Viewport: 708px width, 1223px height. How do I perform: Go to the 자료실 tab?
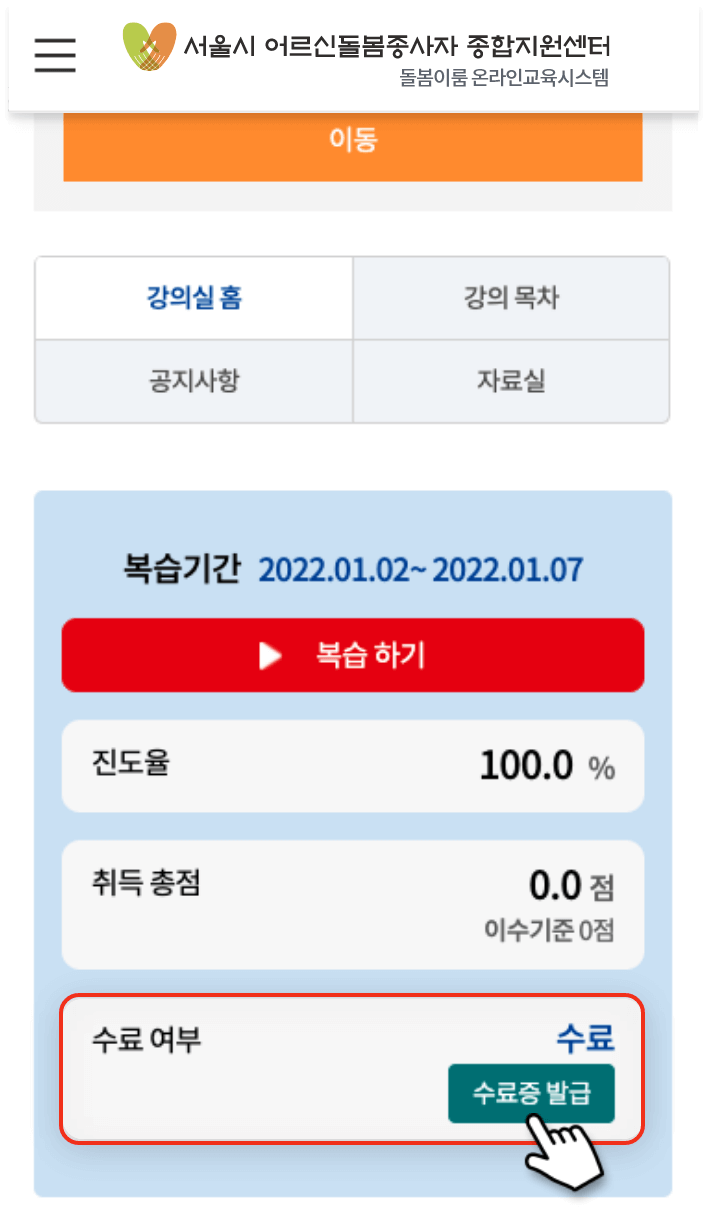point(511,381)
